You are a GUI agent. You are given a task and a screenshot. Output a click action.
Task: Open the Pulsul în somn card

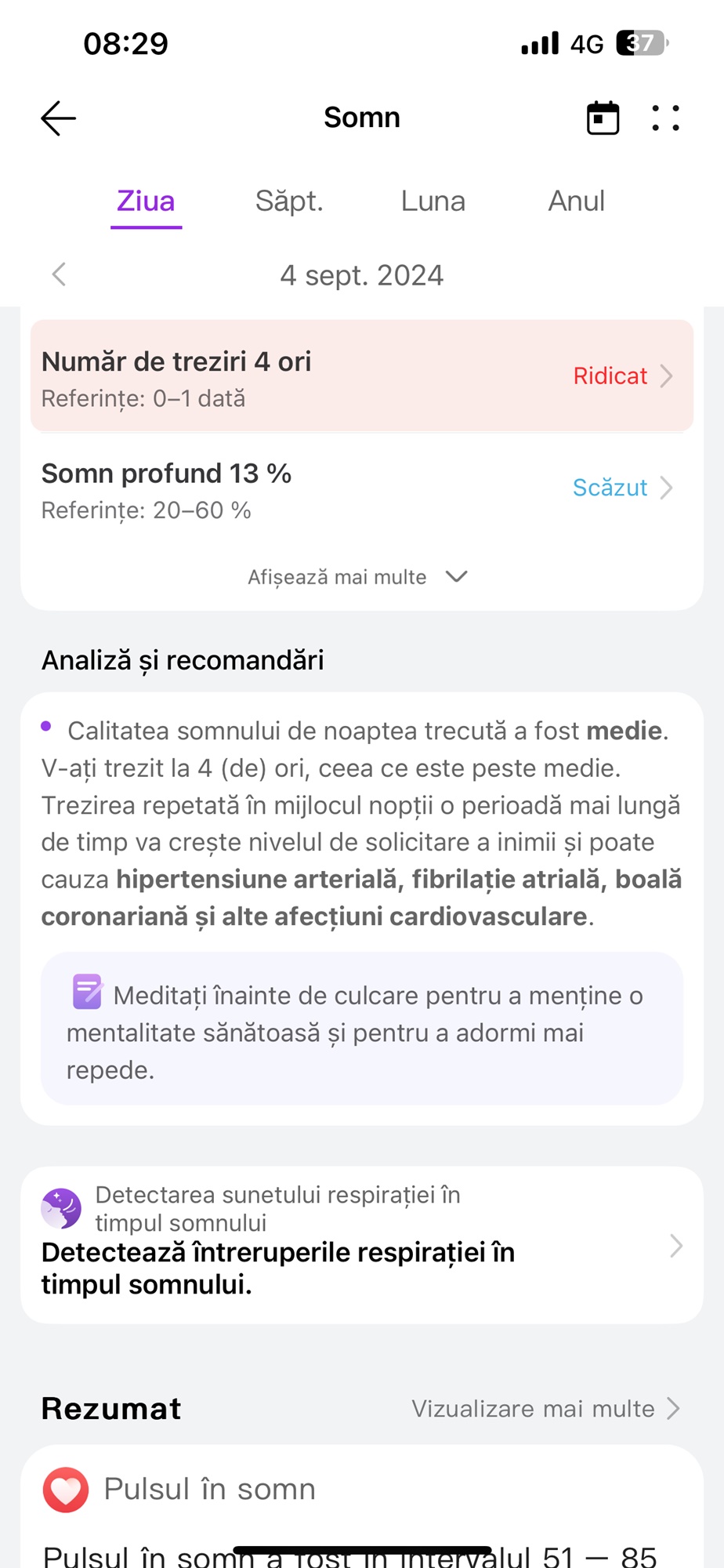point(362,1507)
